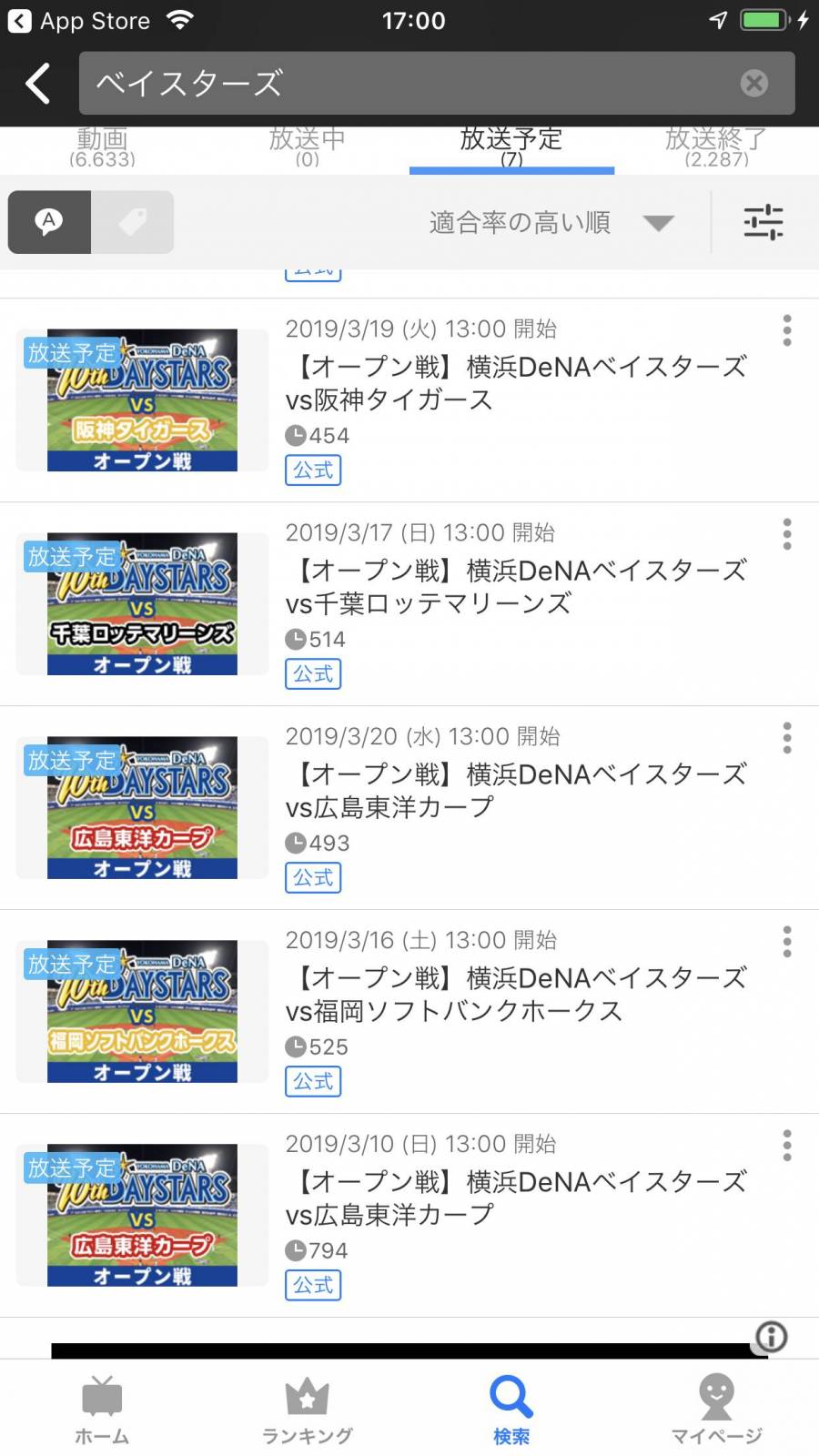Return to App Store from status bar
Viewport: 819px width, 1456px height.
click(78, 21)
